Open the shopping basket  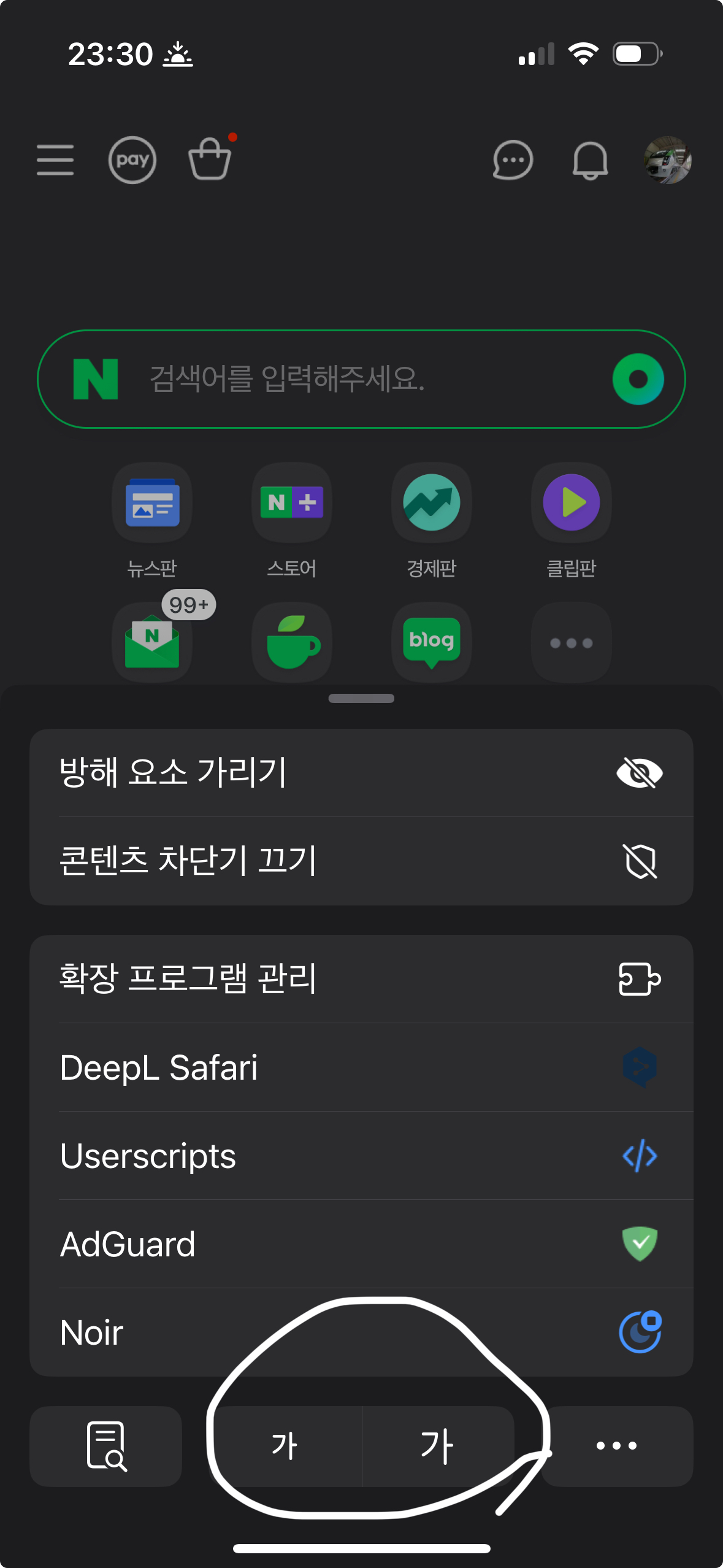[210, 159]
